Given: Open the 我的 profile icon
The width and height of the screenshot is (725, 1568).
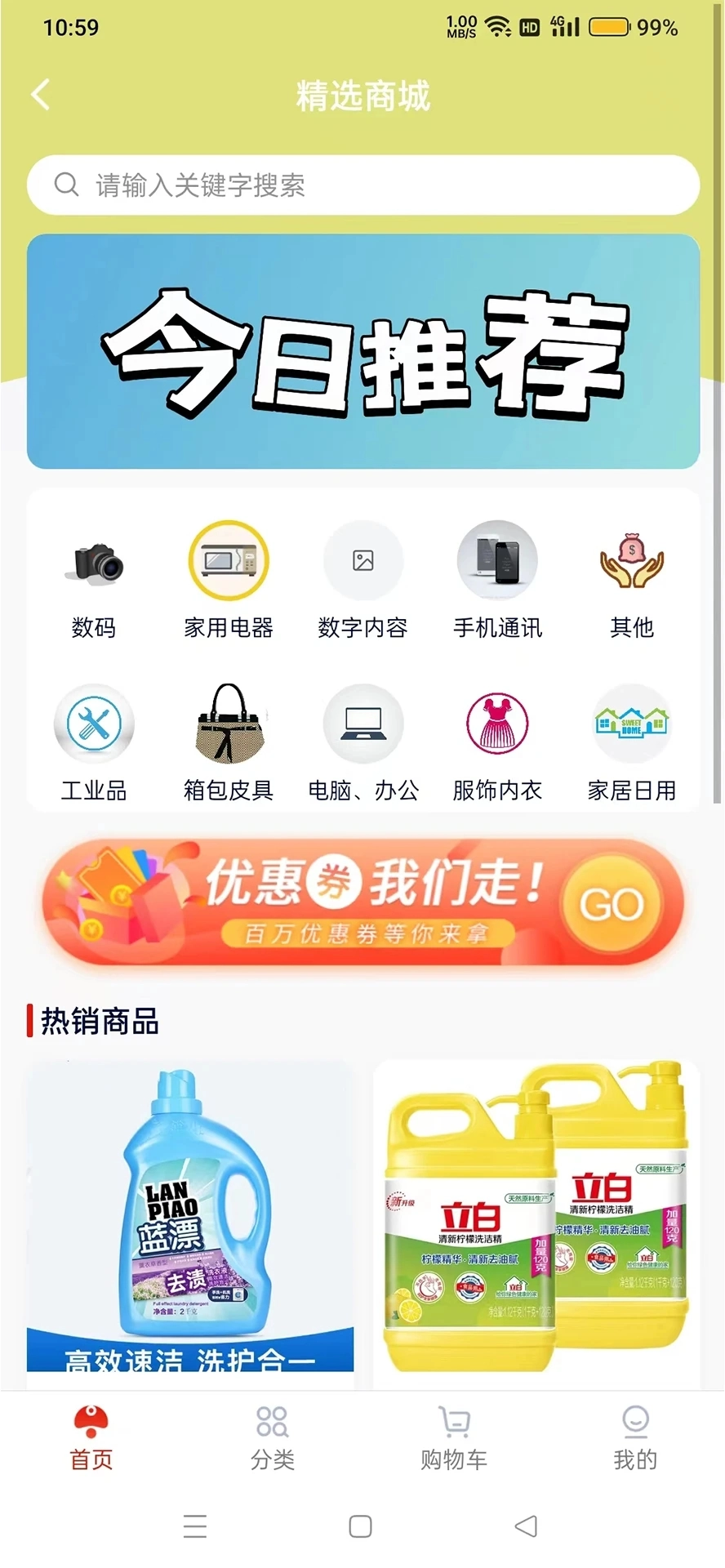Looking at the screenshot, I should point(635,1422).
